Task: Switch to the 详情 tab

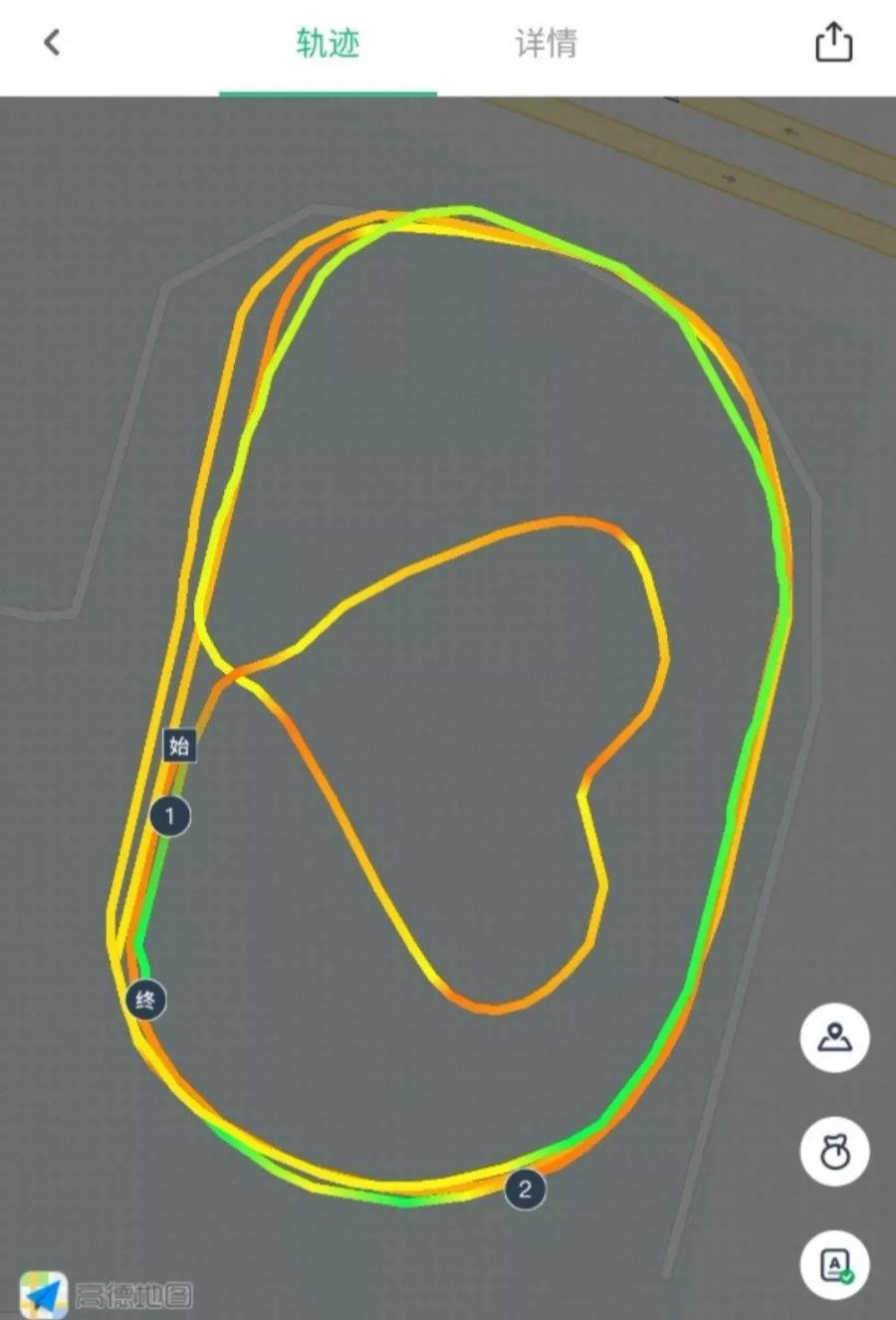Action: [x=546, y=44]
